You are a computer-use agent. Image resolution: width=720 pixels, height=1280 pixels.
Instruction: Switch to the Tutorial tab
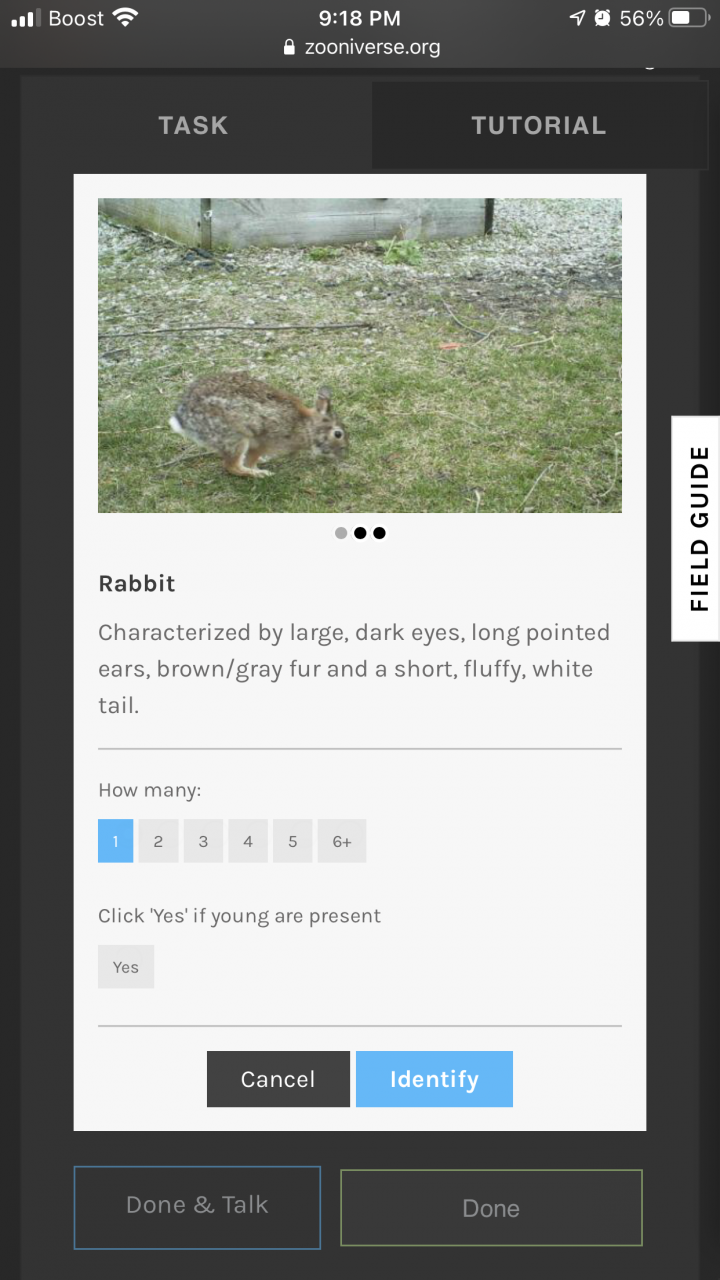coord(539,125)
